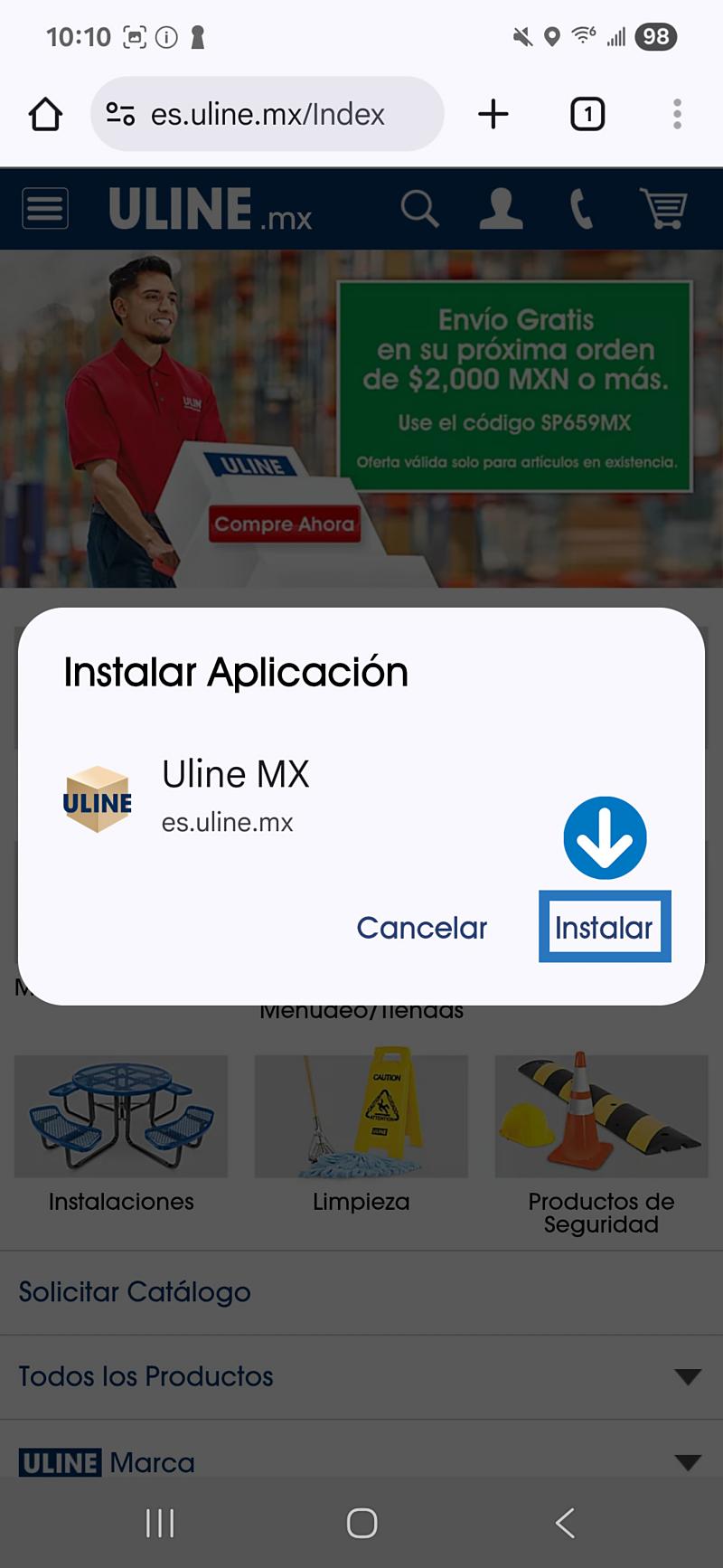Tap Cancelar to dismiss installation dialog
The image size is (723, 1568).
pyautogui.click(x=421, y=928)
